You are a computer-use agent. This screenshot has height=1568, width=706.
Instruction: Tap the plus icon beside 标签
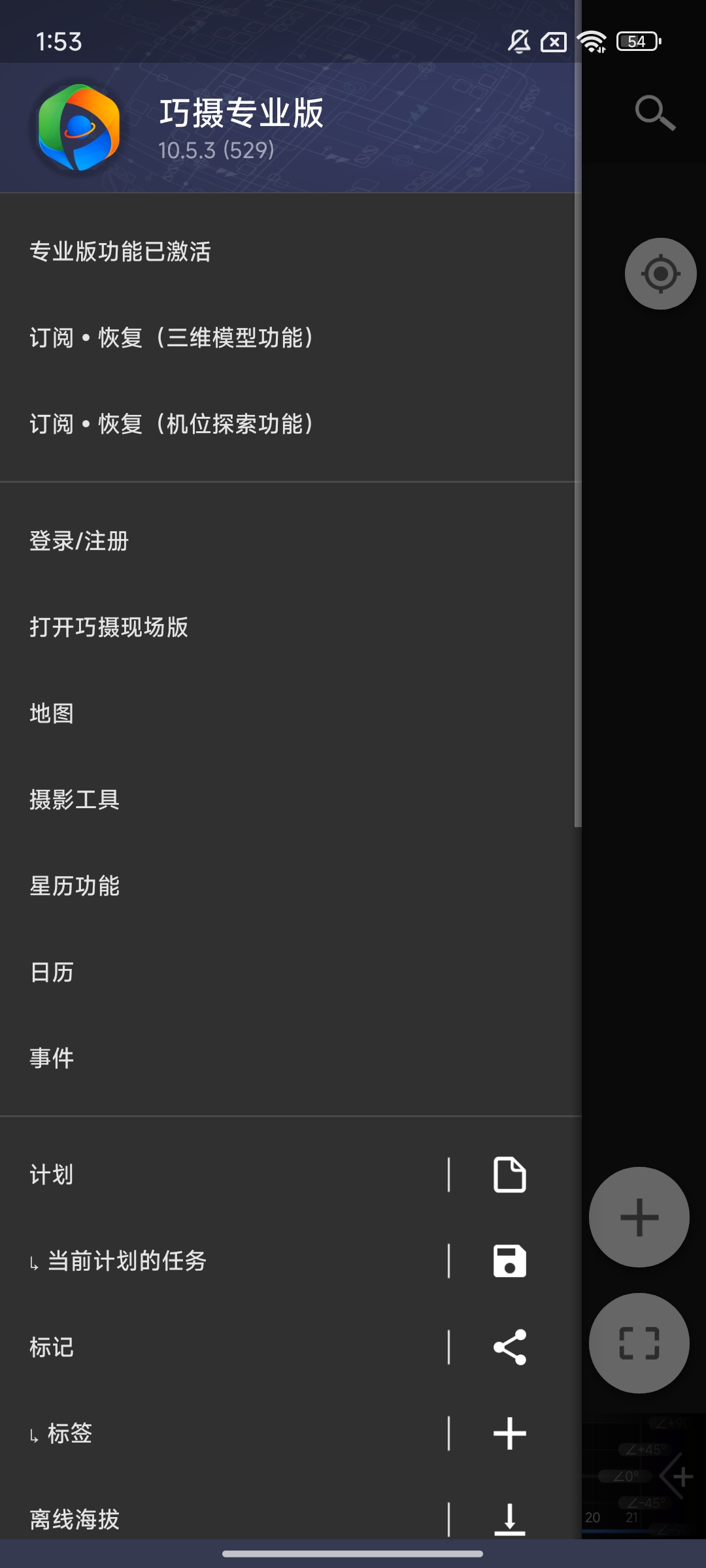tap(509, 1433)
